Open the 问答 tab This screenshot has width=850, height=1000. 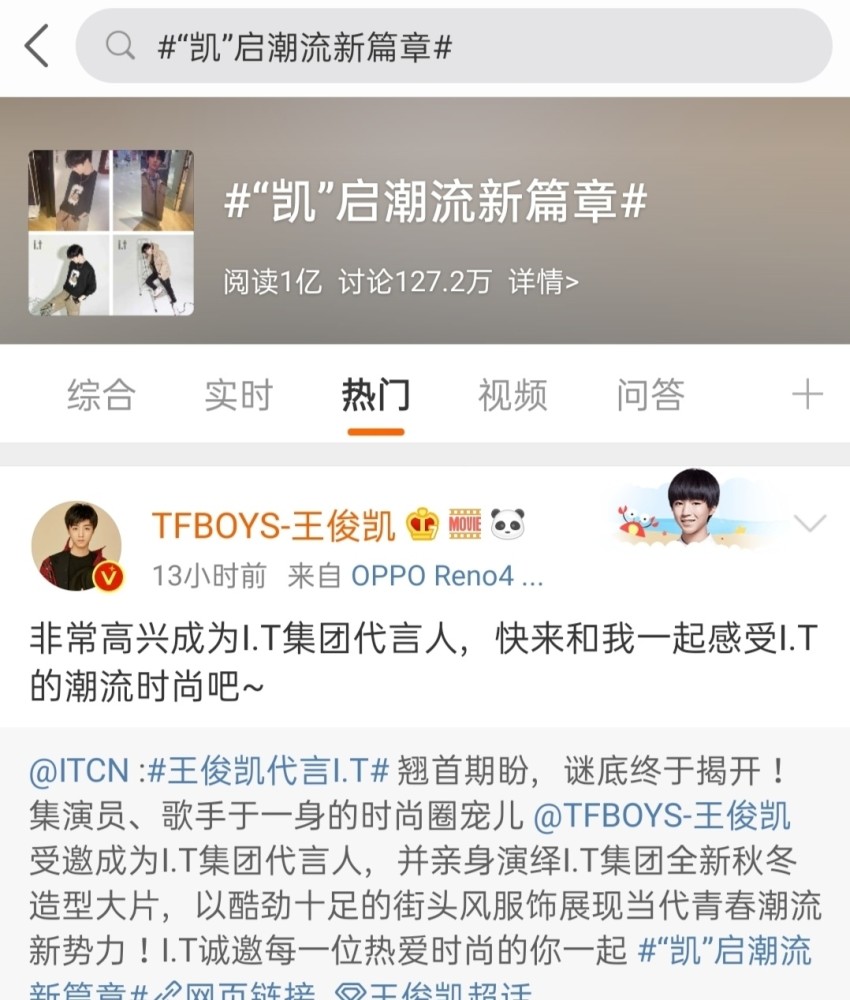(x=650, y=394)
